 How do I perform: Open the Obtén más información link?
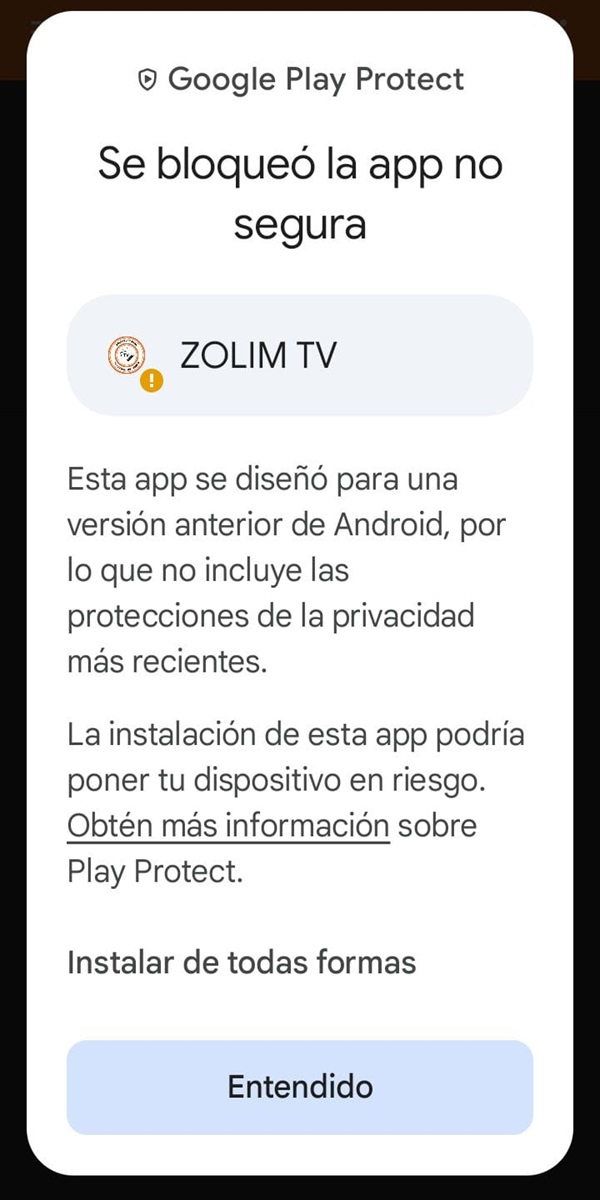click(228, 827)
